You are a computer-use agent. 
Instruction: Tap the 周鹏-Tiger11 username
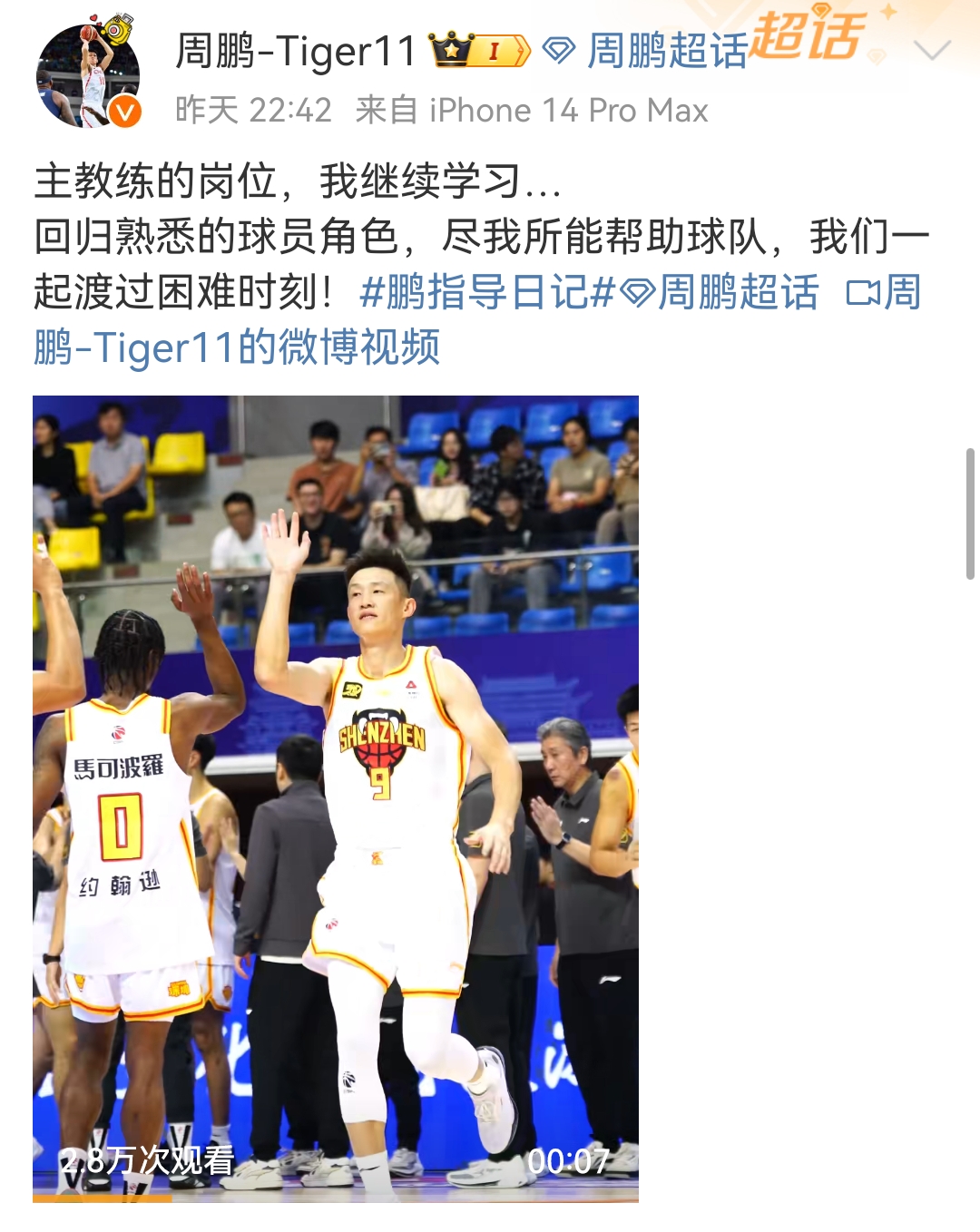click(296, 51)
